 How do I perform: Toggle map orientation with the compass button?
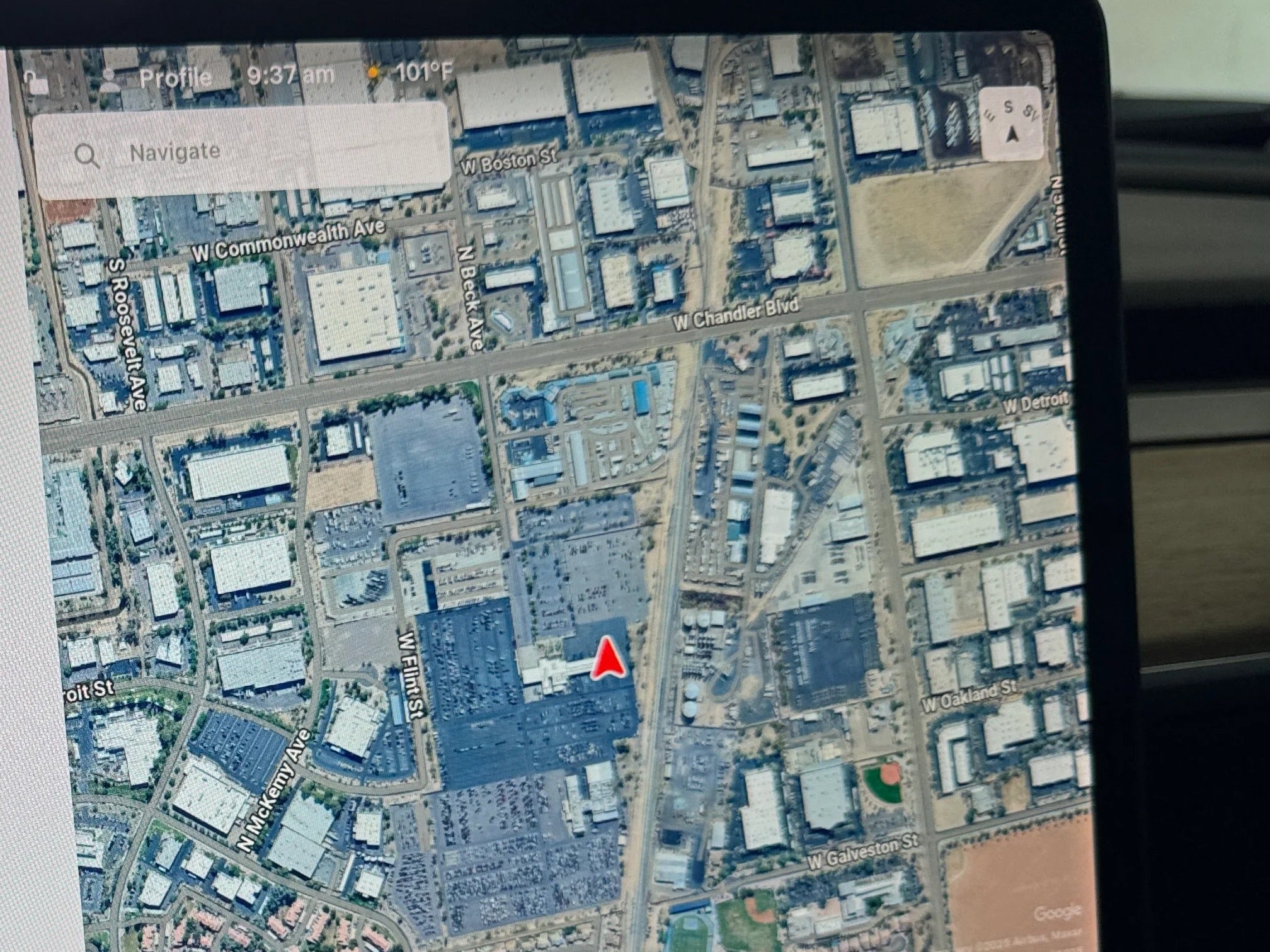point(1011,123)
